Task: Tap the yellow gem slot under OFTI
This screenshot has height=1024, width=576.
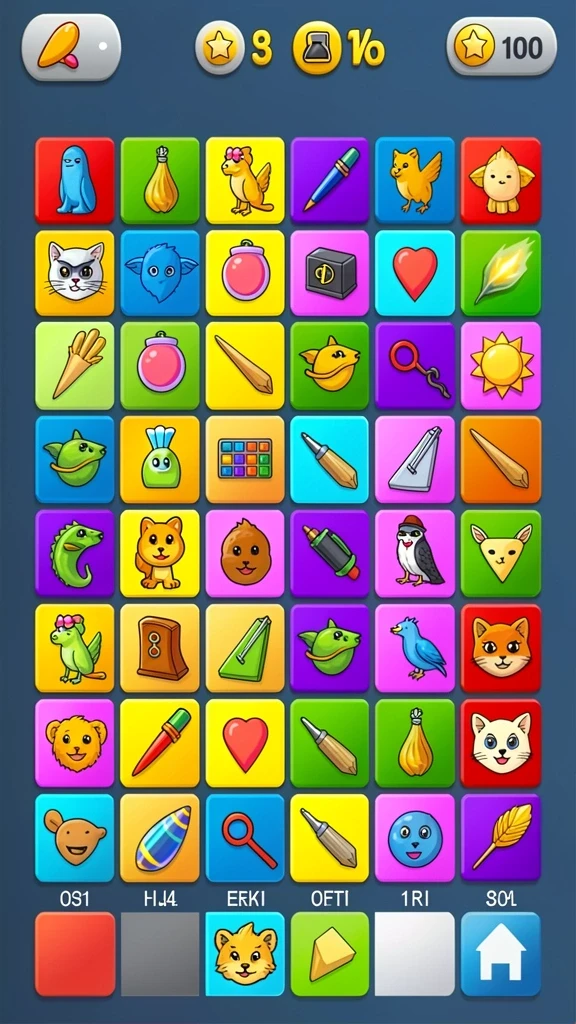Action: [x=330, y=954]
